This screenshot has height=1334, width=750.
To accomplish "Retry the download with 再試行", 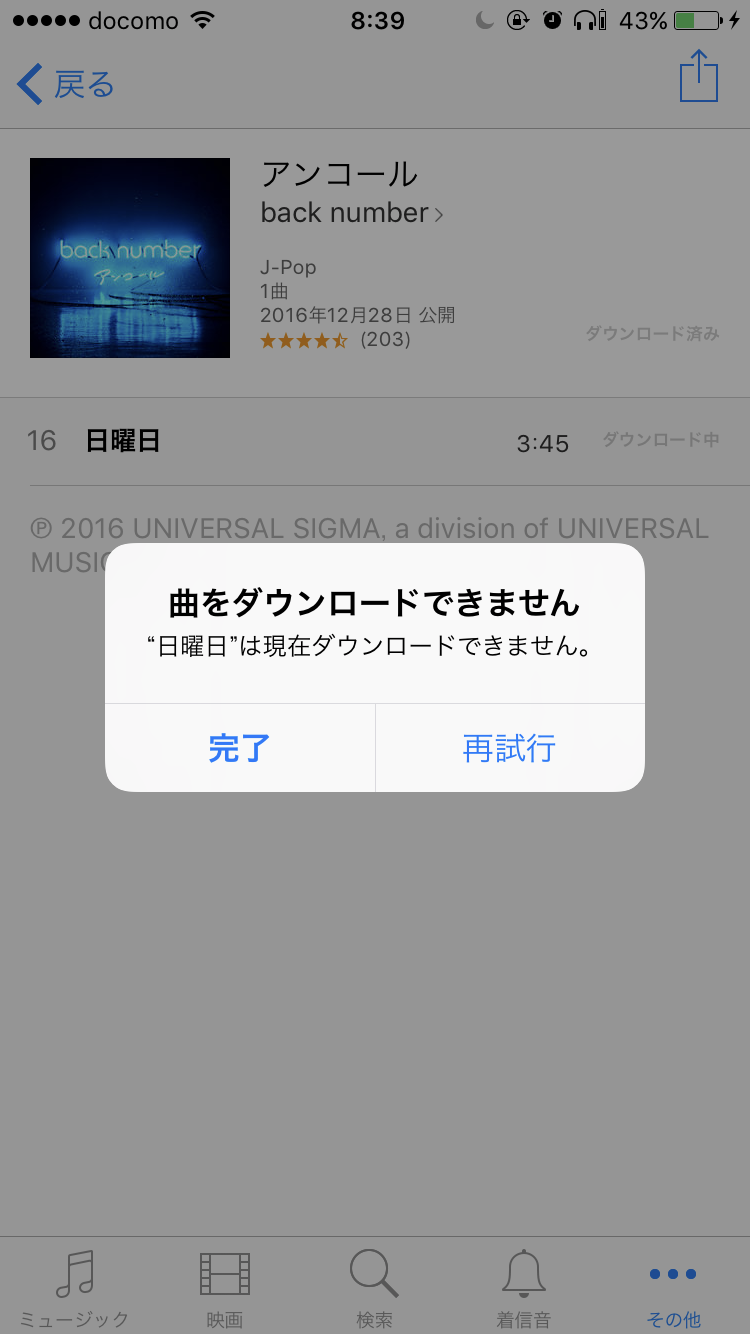I will [x=509, y=748].
